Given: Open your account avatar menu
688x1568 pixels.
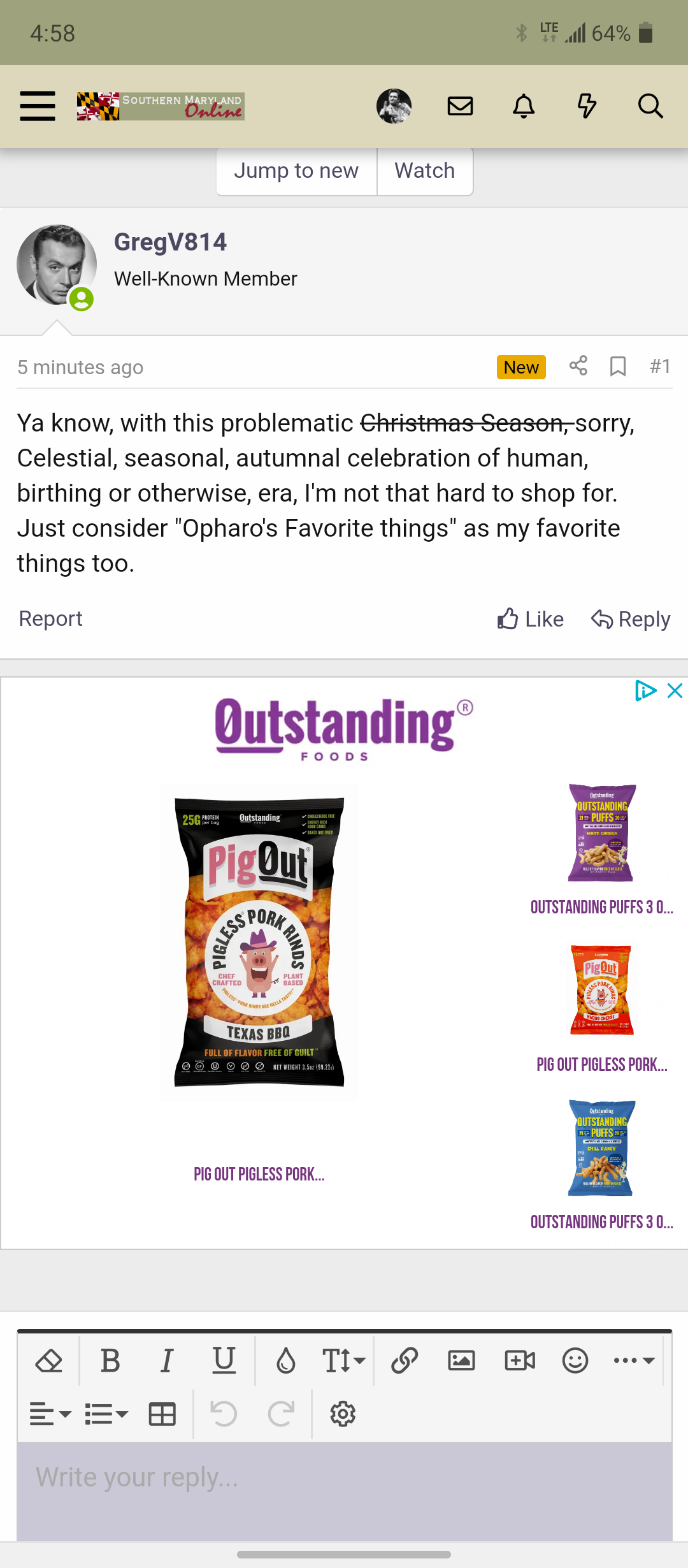Looking at the screenshot, I should (394, 106).
